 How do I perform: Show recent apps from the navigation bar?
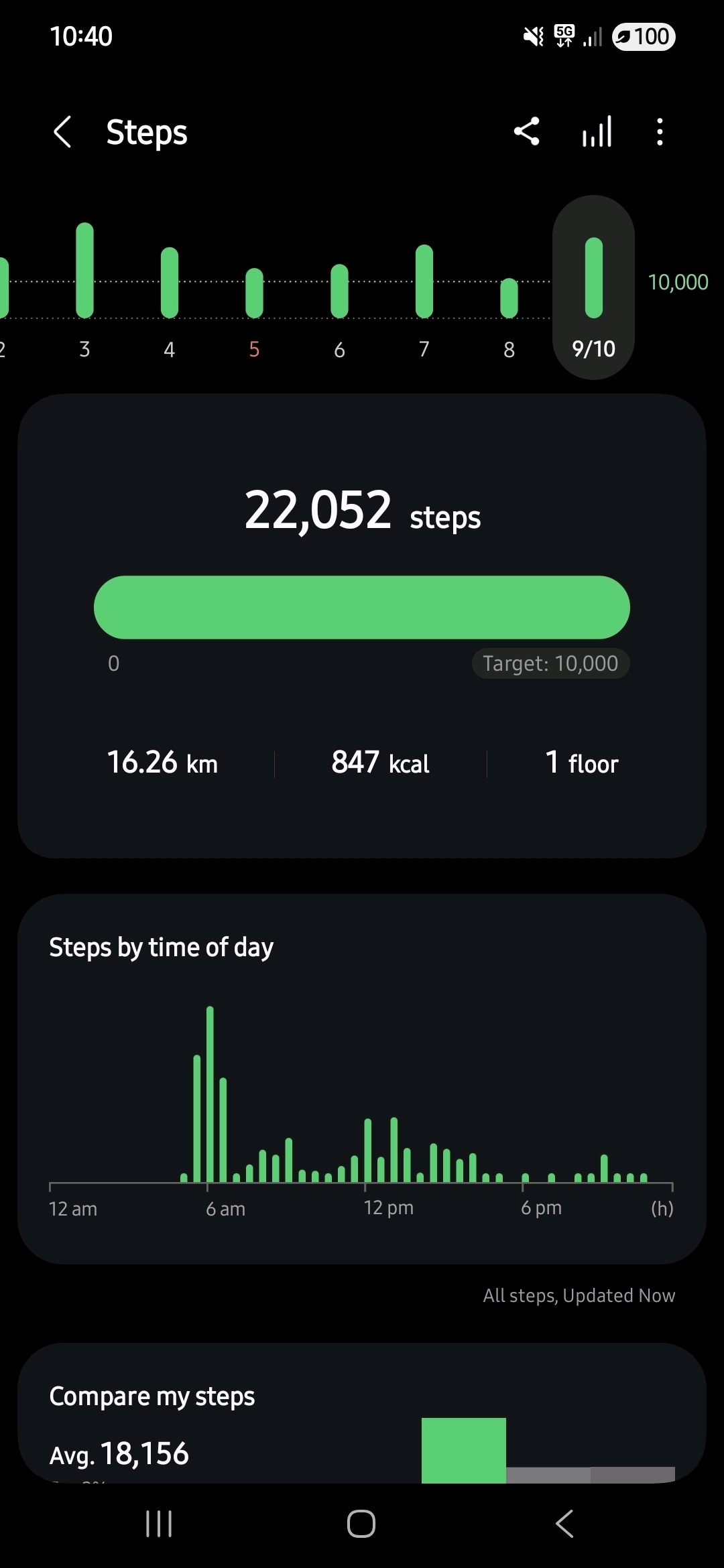(159, 1524)
